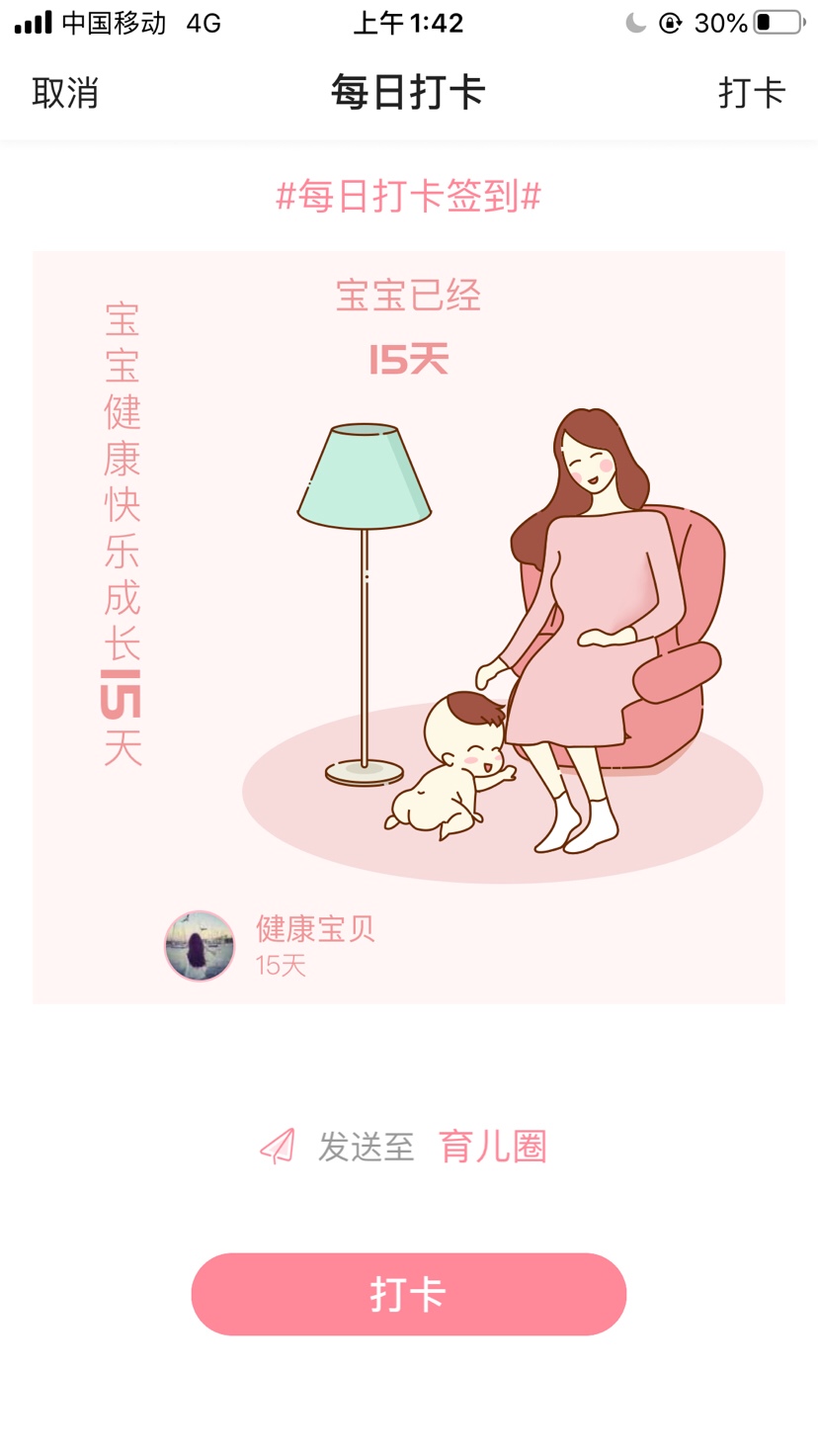Tap 打卡 in the top bar
818x1456 pixels.
pos(751,93)
